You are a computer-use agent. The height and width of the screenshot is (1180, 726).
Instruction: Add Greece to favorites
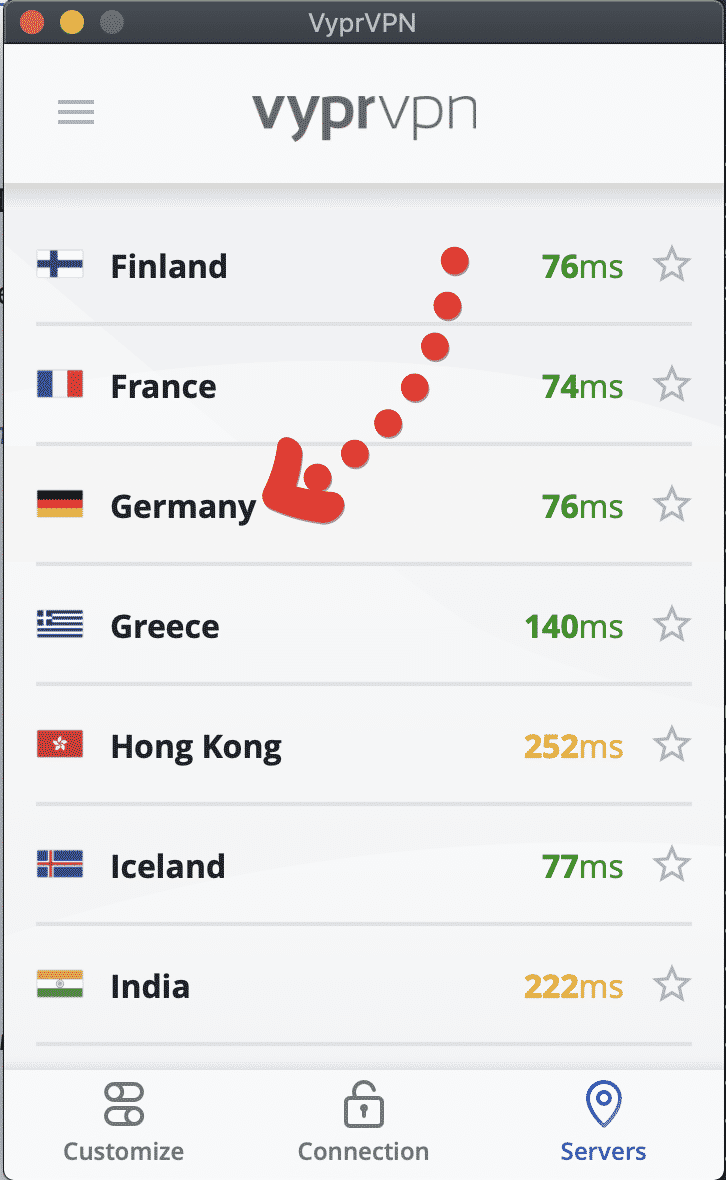click(x=672, y=625)
